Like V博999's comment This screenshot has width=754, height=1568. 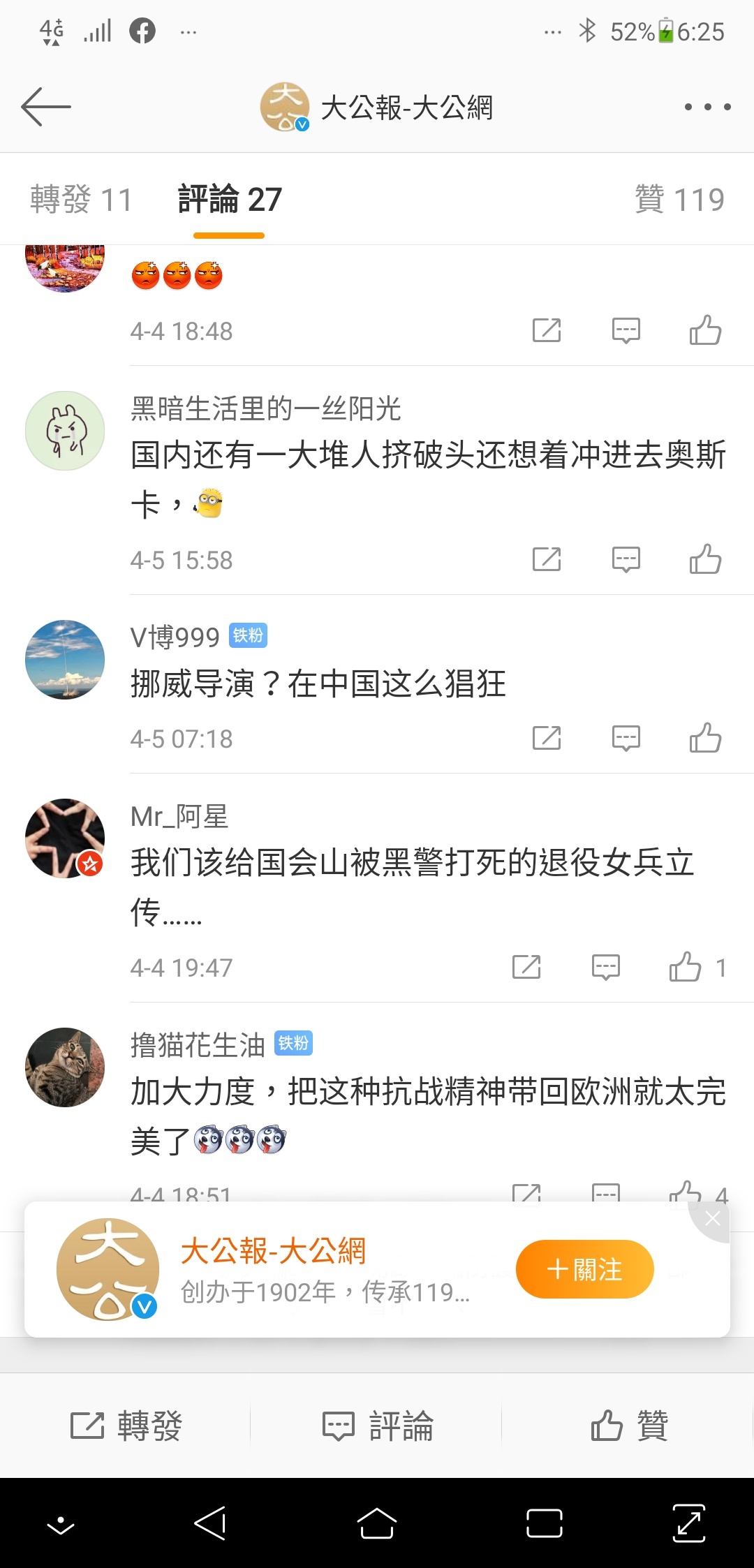(x=705, y=739)
